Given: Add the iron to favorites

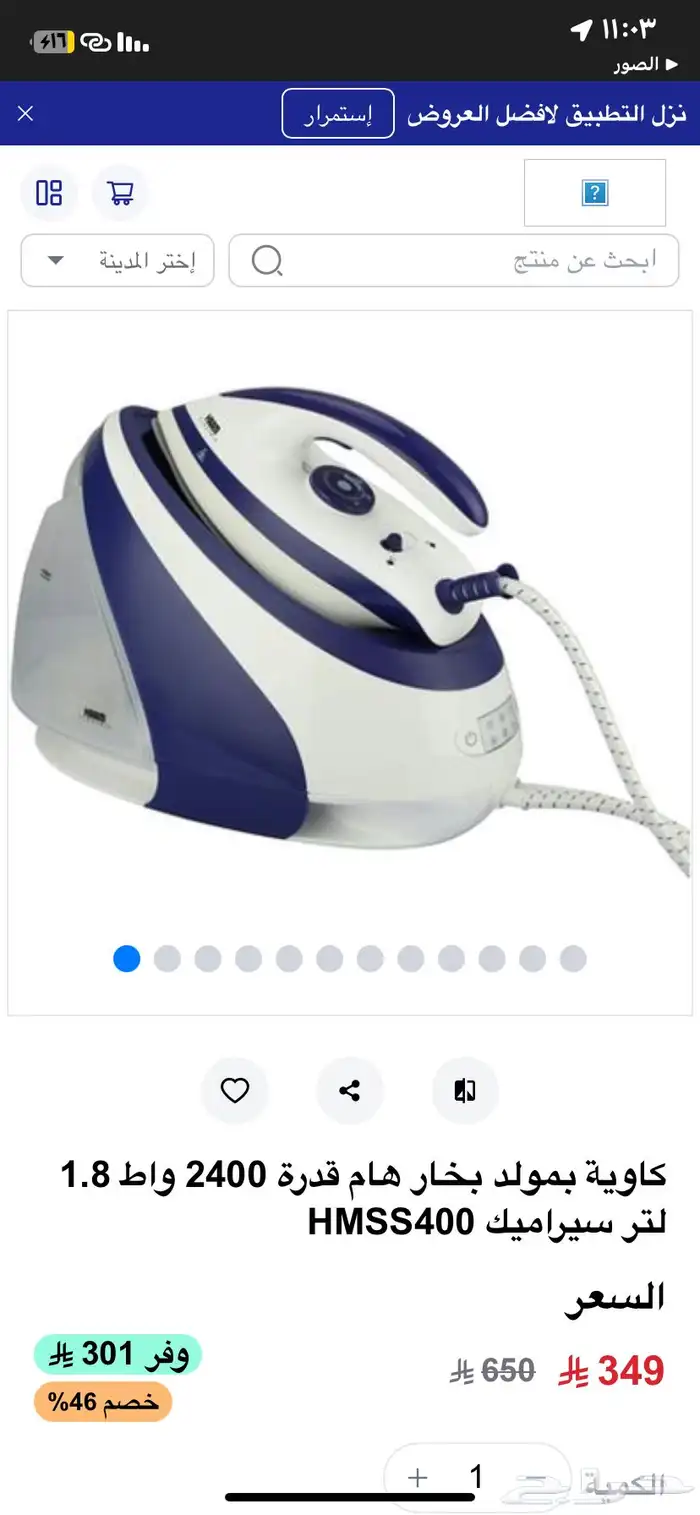Looking at the screenshot, I should 234,1090.
